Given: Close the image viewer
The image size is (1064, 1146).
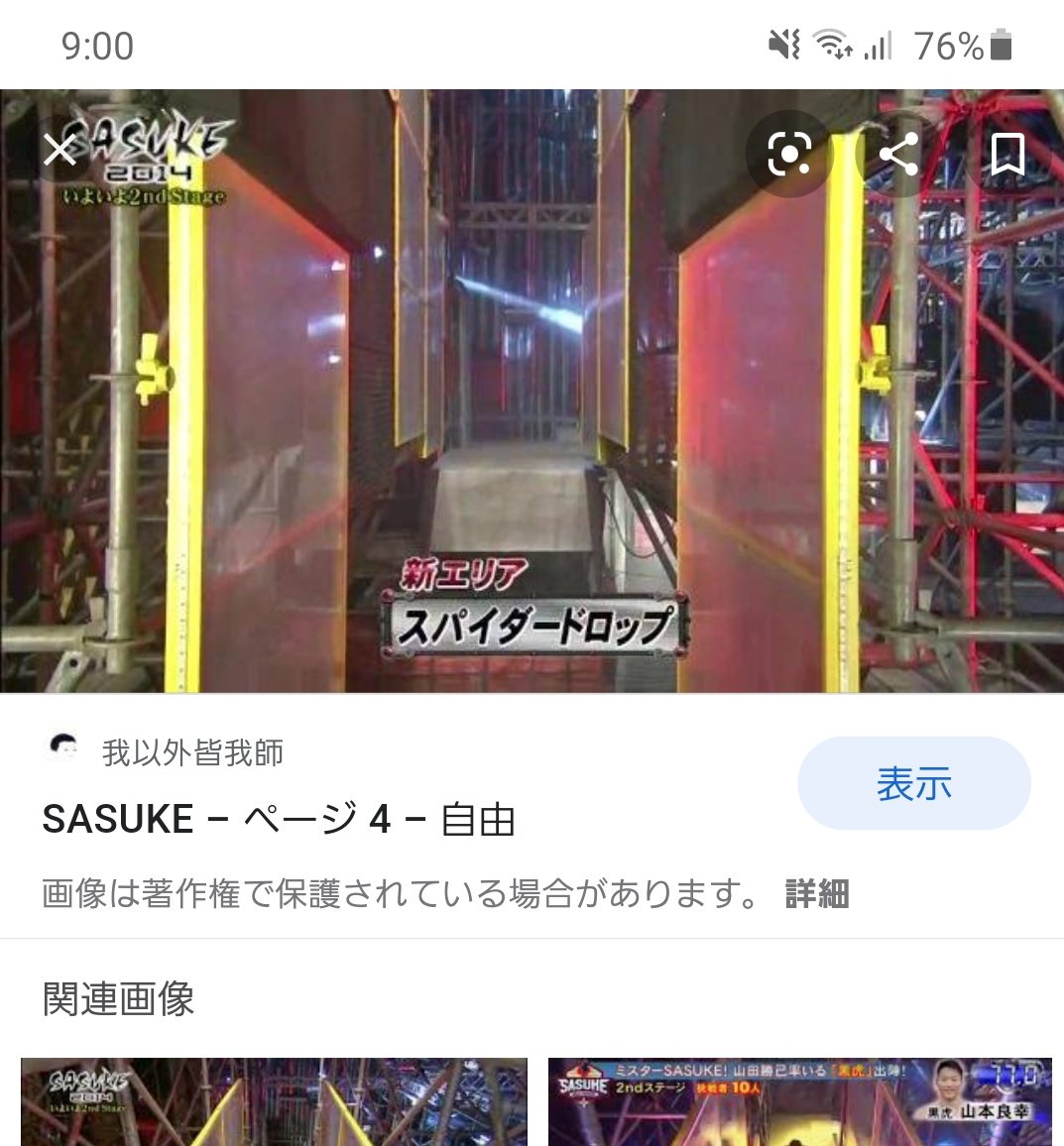Looking at the screenshot, I should click(60, 152).
